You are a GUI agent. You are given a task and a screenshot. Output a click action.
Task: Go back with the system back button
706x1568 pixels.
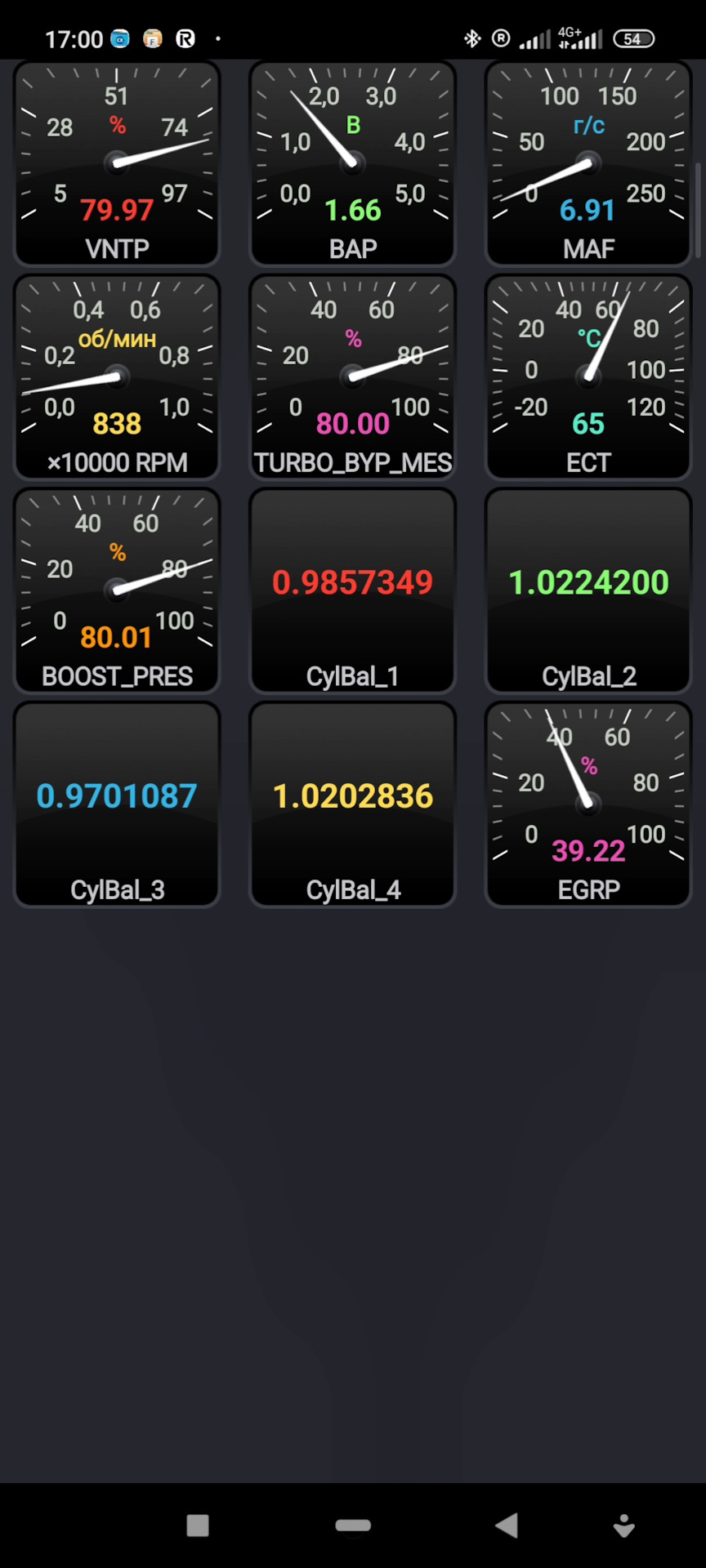tap(507, 1525)
